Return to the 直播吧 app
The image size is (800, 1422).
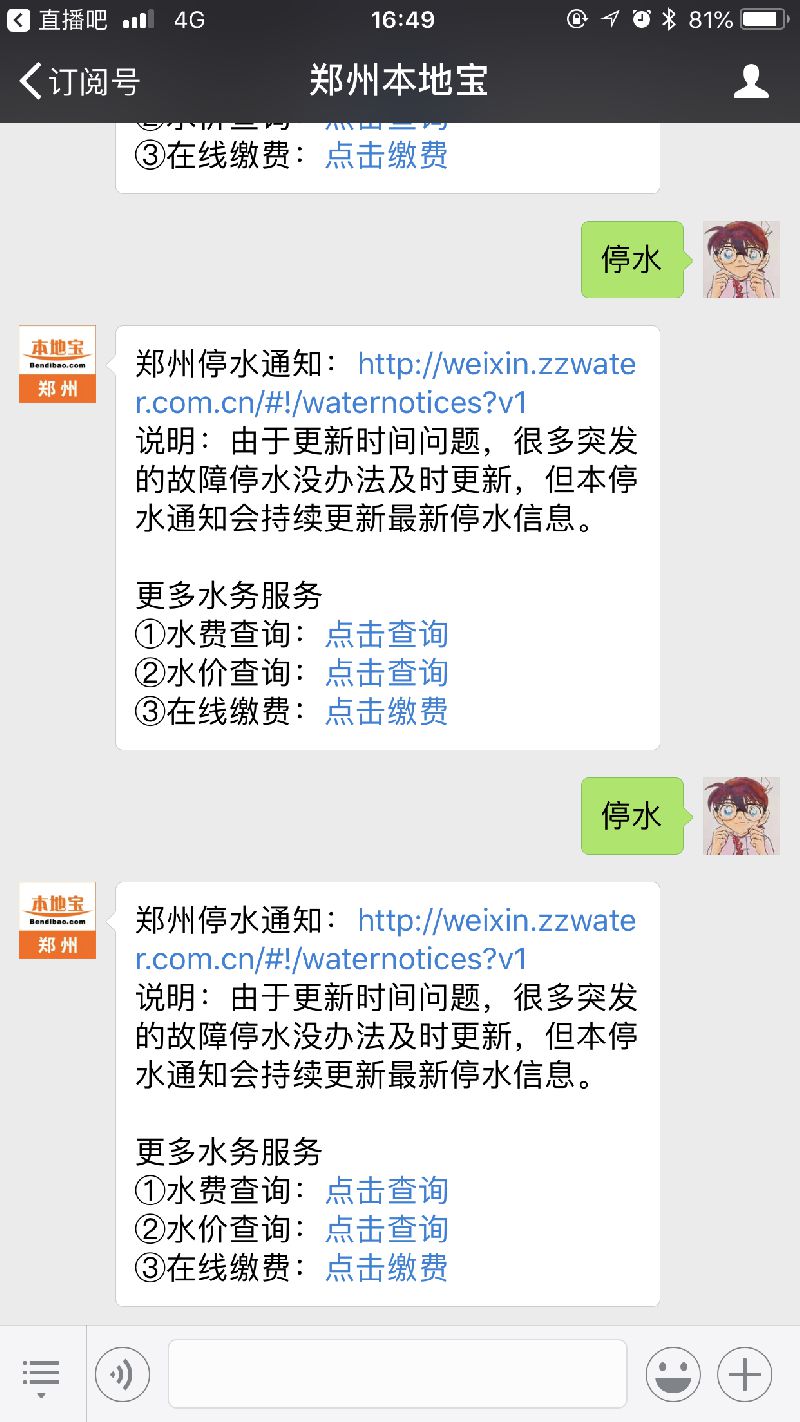(60, 19)
